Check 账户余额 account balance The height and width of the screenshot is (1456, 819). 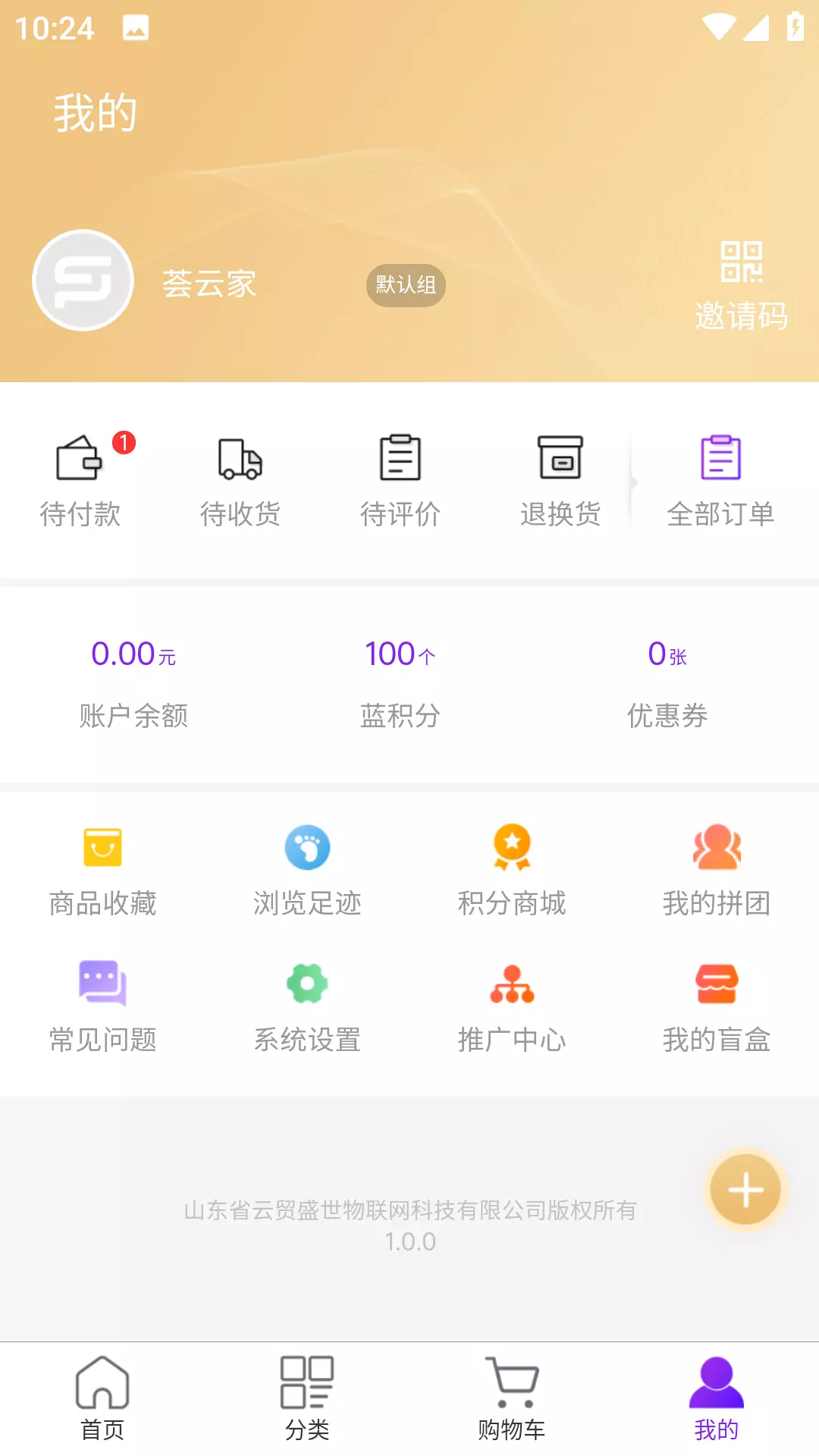pyautogui.click(x=133, y=684)
